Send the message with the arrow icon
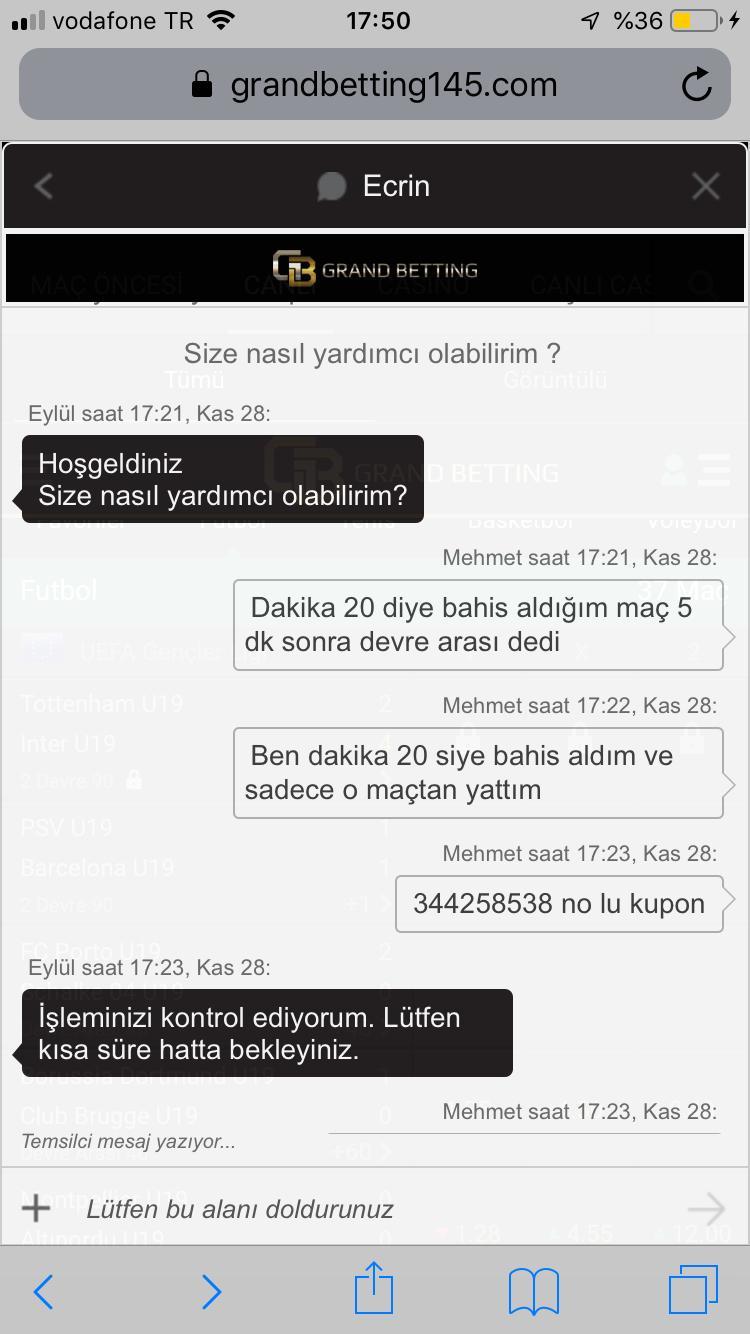Screen dimensions: 750x1334 click(706, 1209)
